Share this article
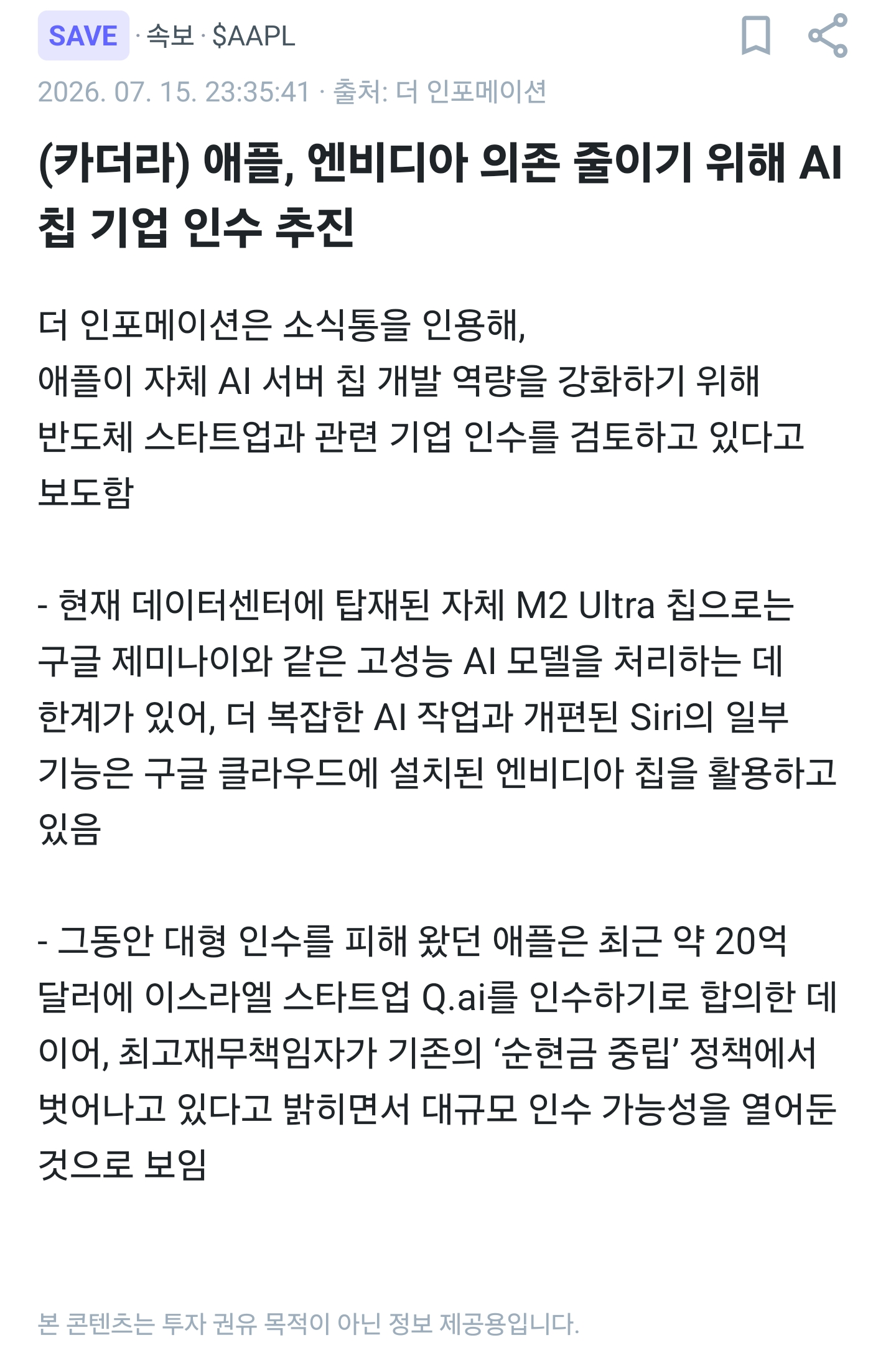 [828, 35]
